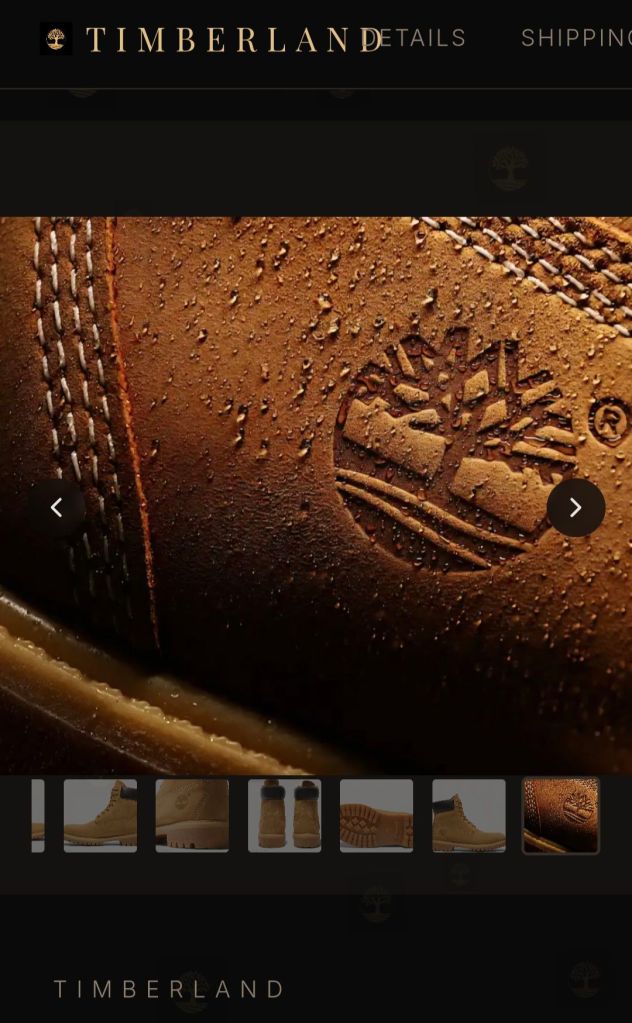Advance to the next product image

(575, 508)
